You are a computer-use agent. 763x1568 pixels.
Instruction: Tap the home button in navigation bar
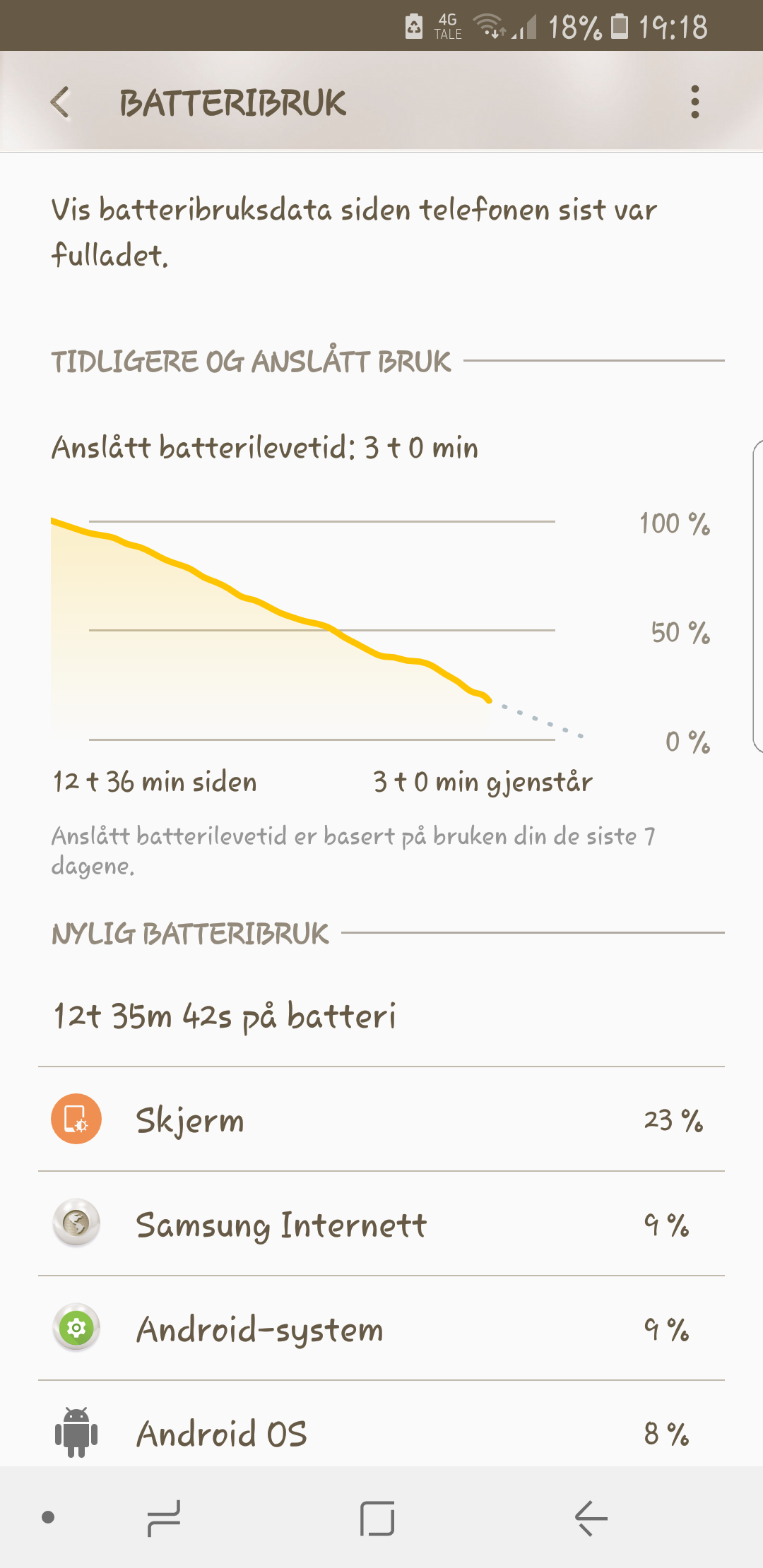(377, 1518)
